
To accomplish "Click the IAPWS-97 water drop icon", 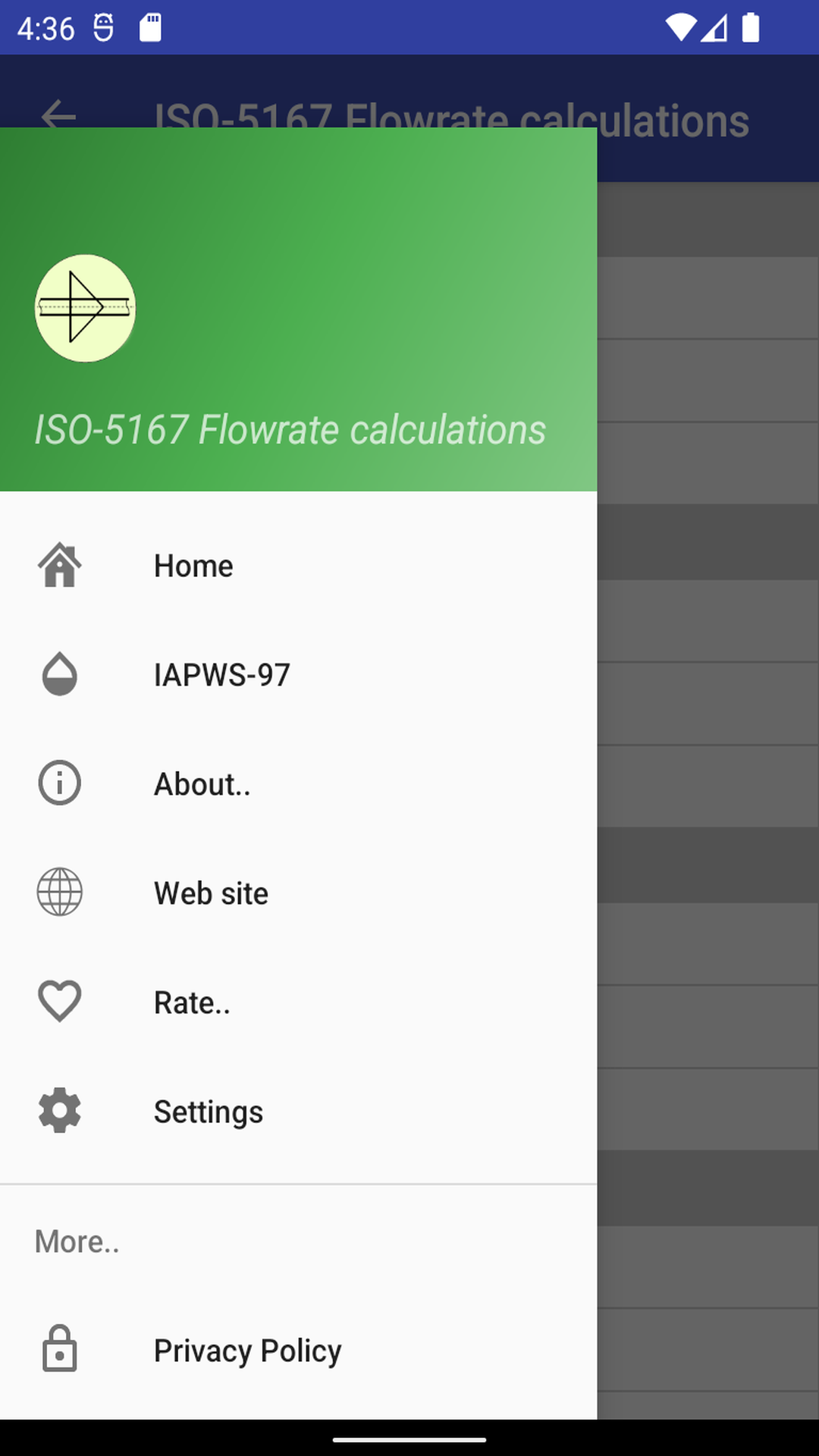I will pyautogui.click(x=59, y=674).
